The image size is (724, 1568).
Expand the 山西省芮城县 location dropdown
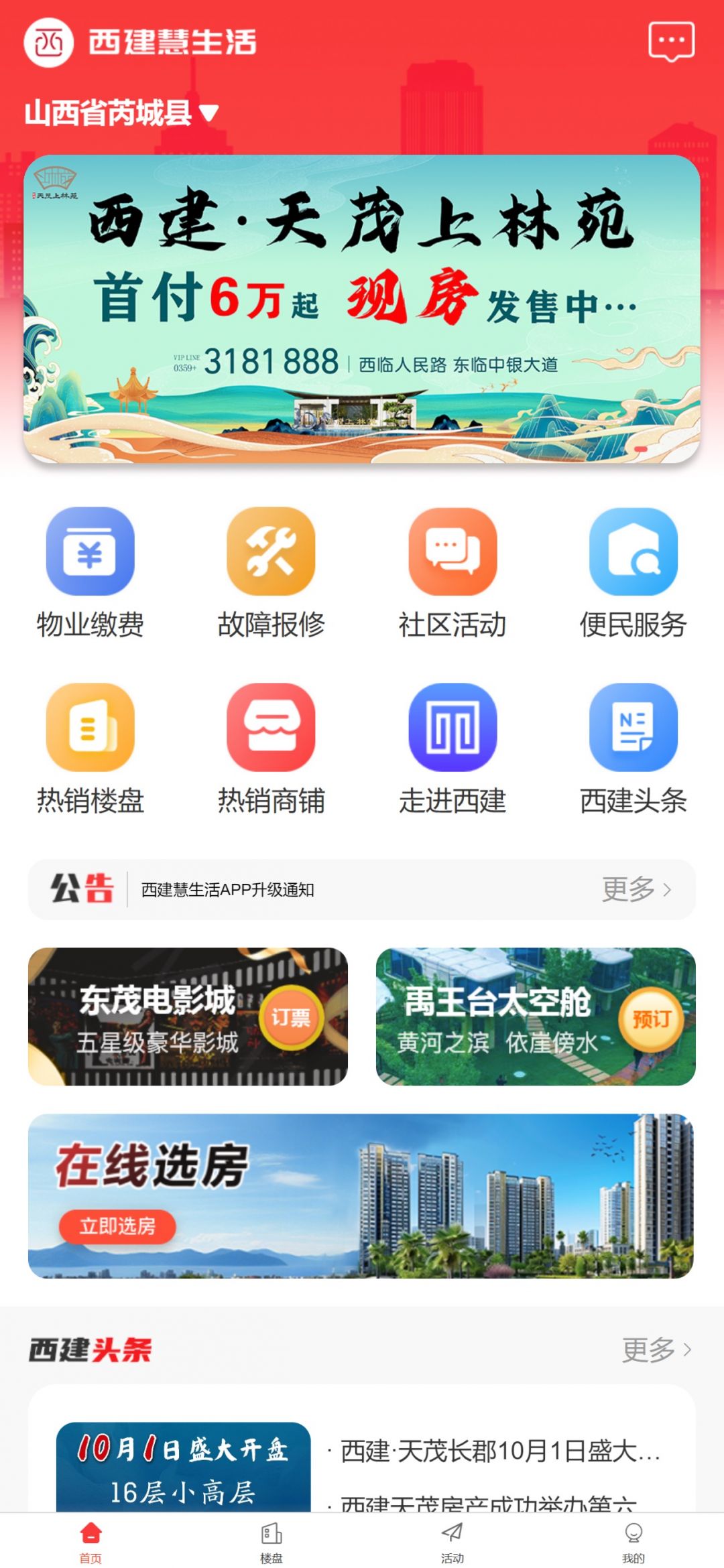[121, 113]
